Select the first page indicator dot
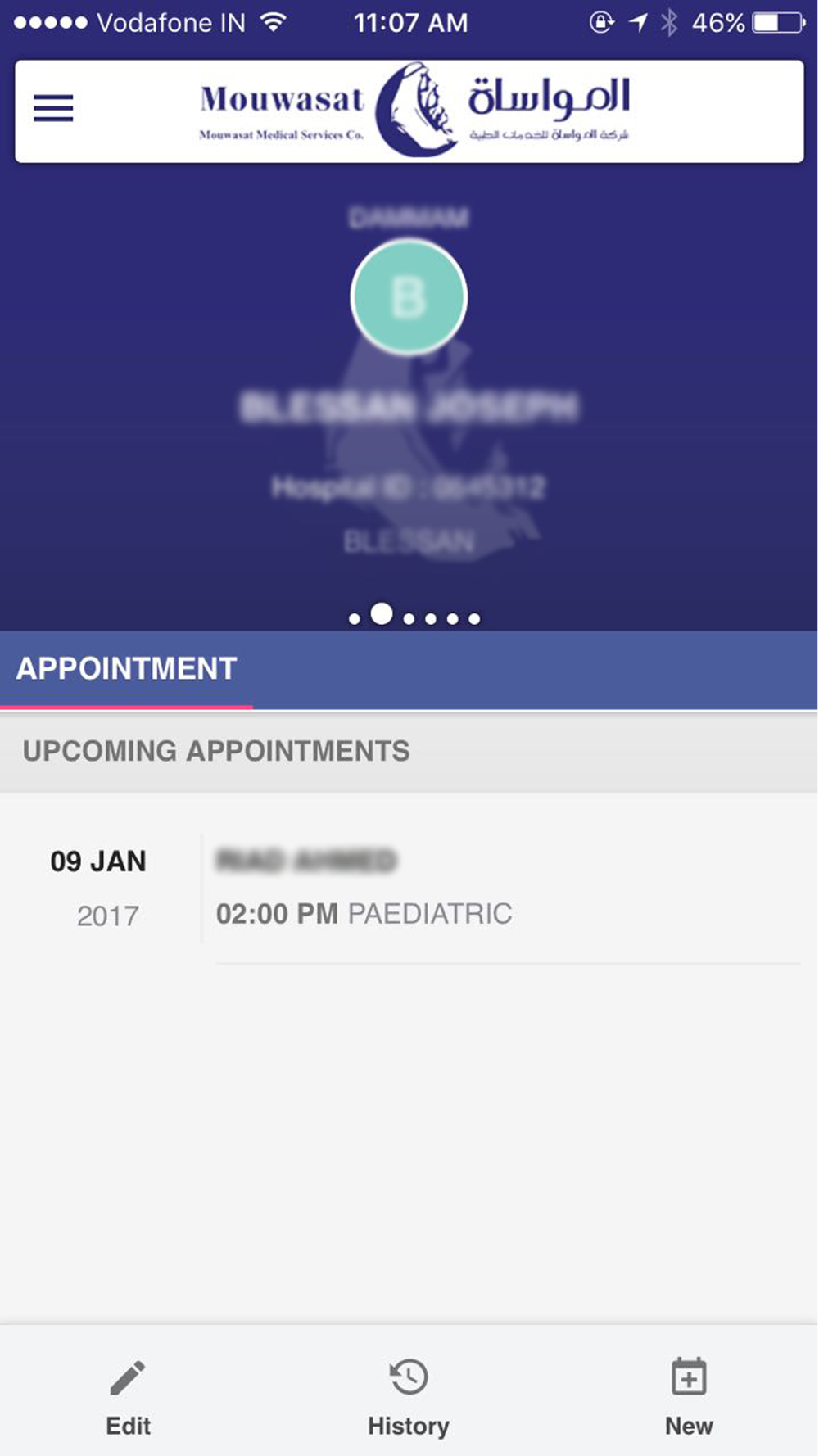Image resolution: width=819 pixels, height=1456 pixels. (x=354, y=618)
